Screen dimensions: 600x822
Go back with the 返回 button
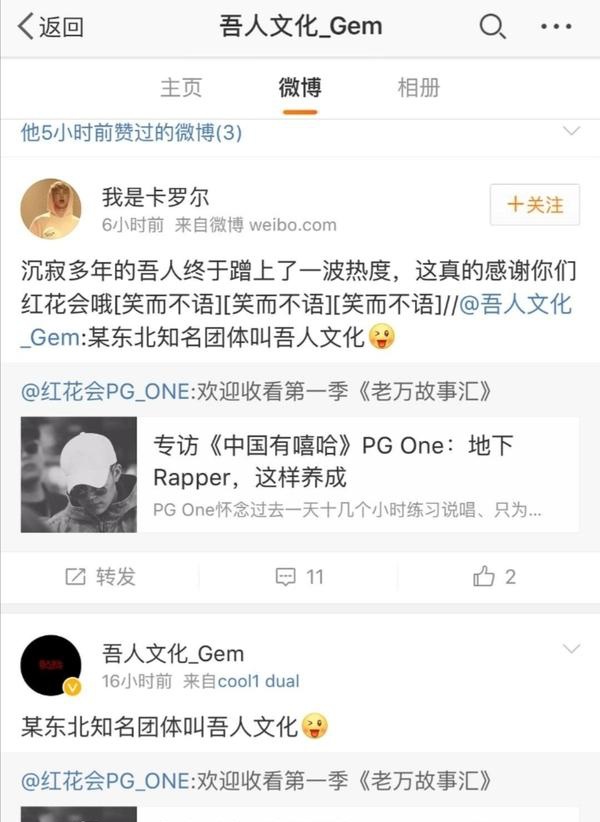point(50,26)
